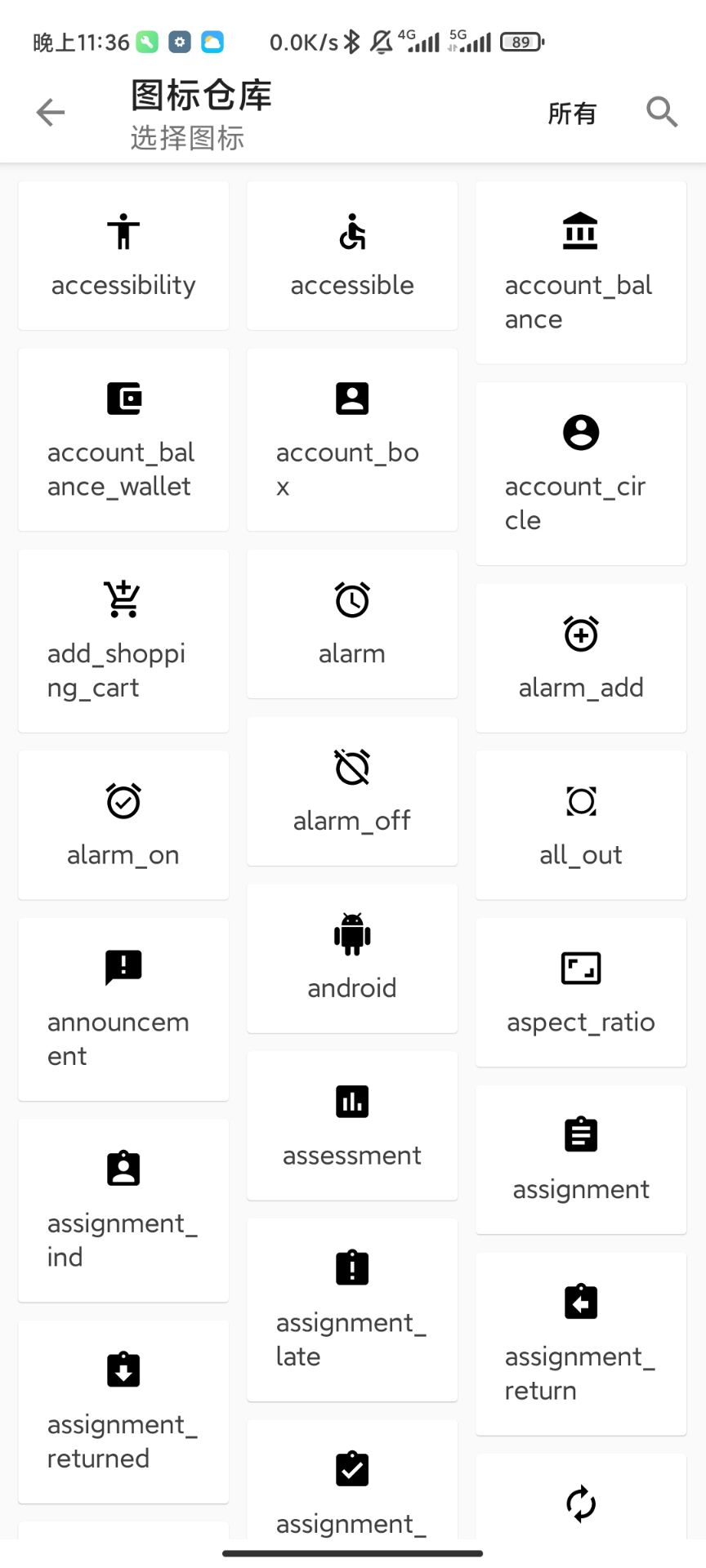
Task: Open the search magnifier icon
Action: click(x=662, y=112)
